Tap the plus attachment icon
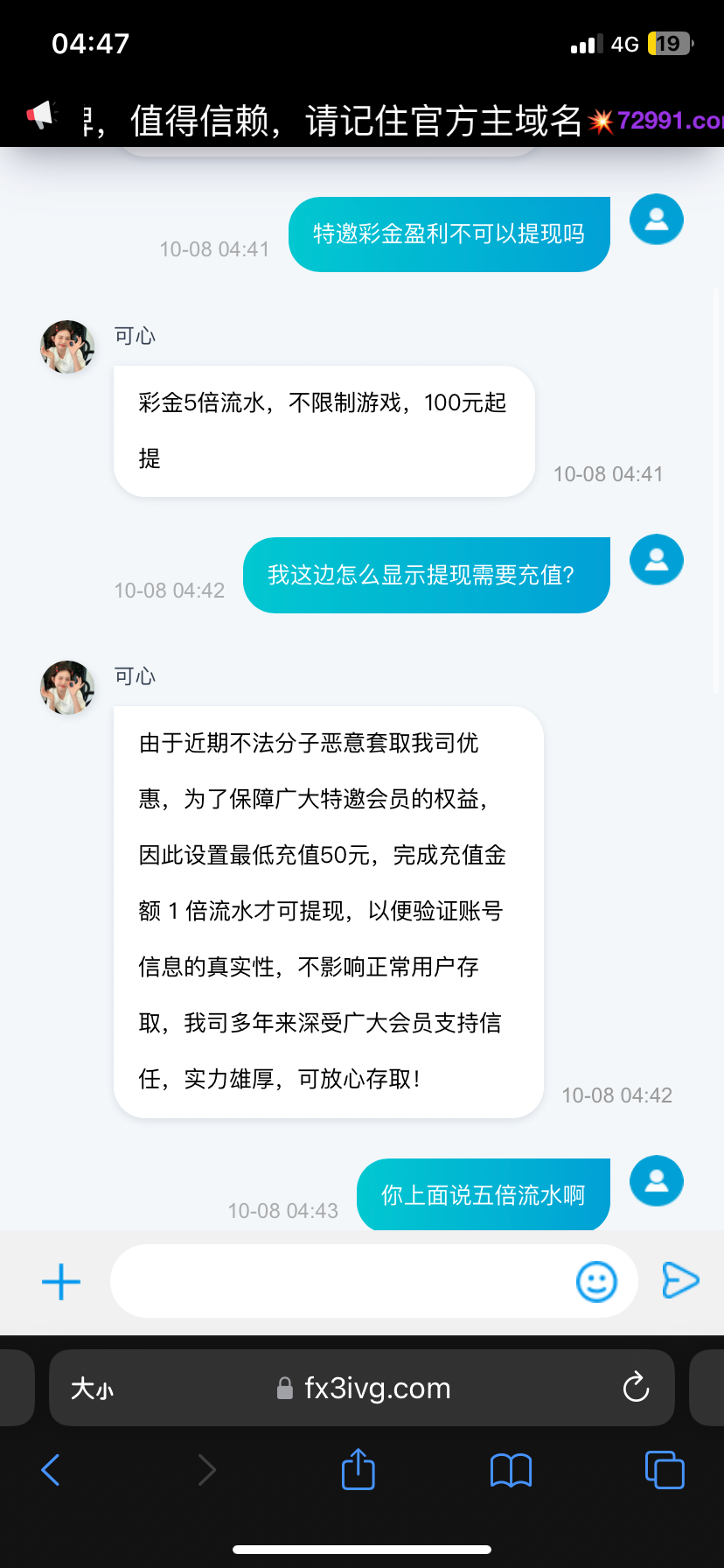This screenshot has height=1568, width=724. pos(61,1282)
